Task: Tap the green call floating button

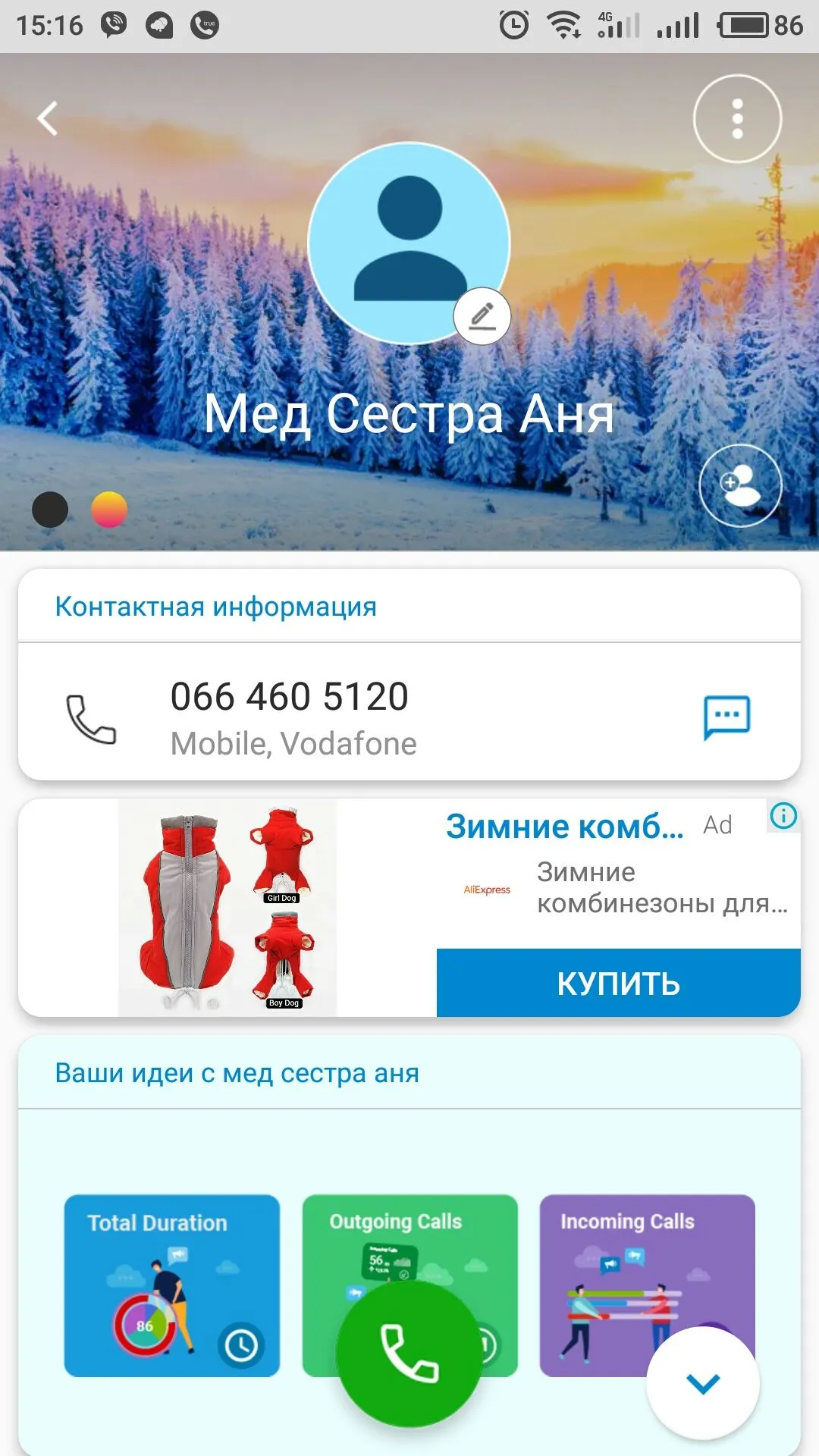Action: tap(409, 1354)
